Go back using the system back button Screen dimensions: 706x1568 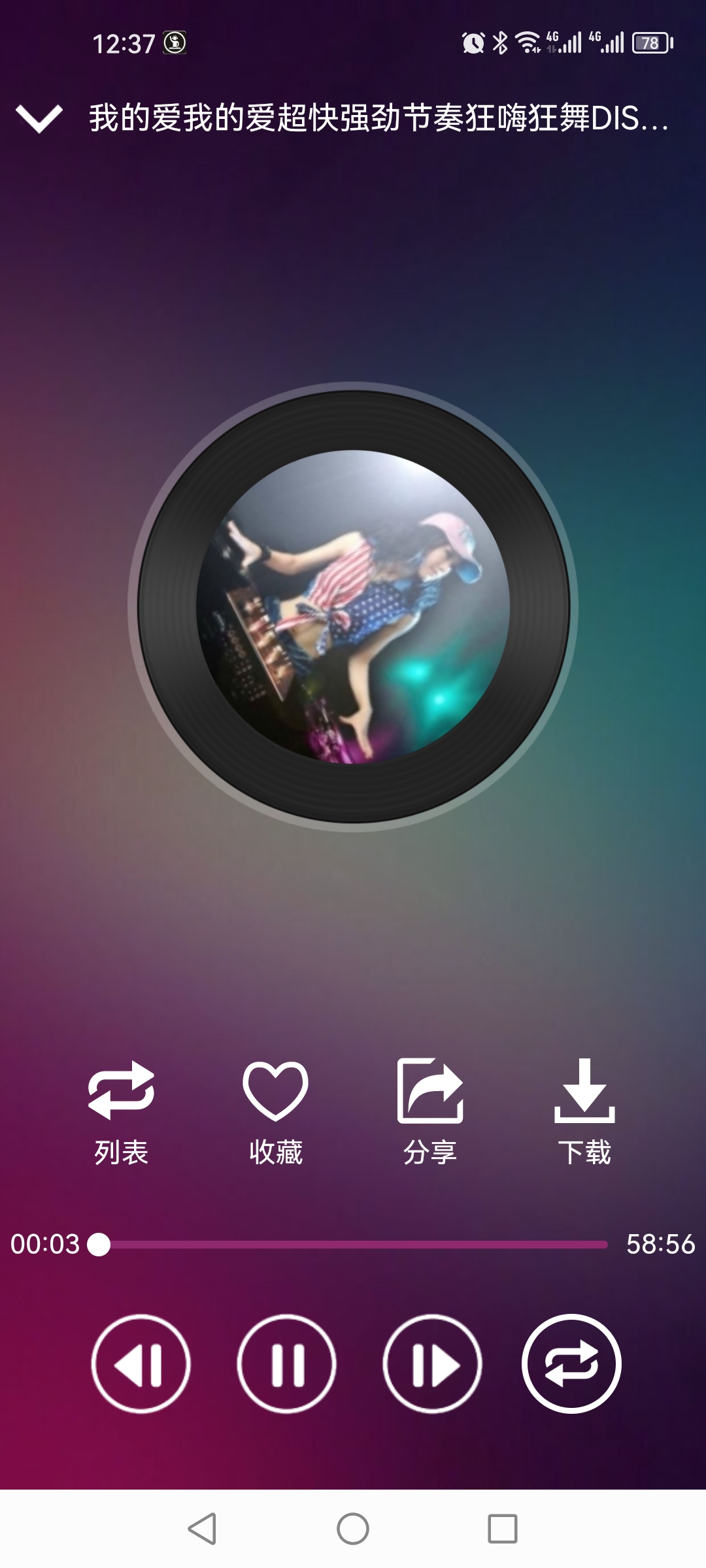[202, 1529]
